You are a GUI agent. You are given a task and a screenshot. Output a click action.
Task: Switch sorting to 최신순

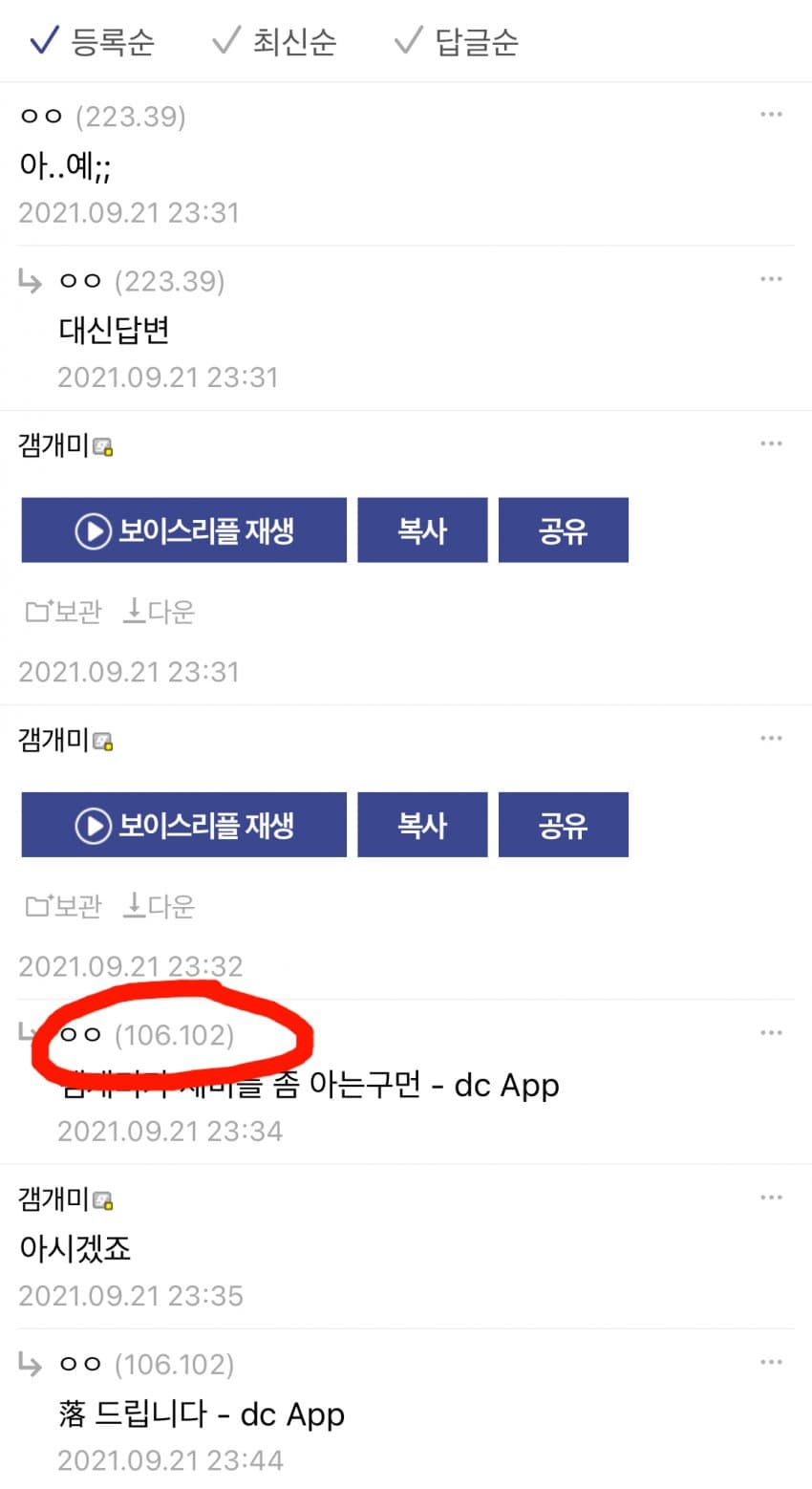(x=275, y=42)
